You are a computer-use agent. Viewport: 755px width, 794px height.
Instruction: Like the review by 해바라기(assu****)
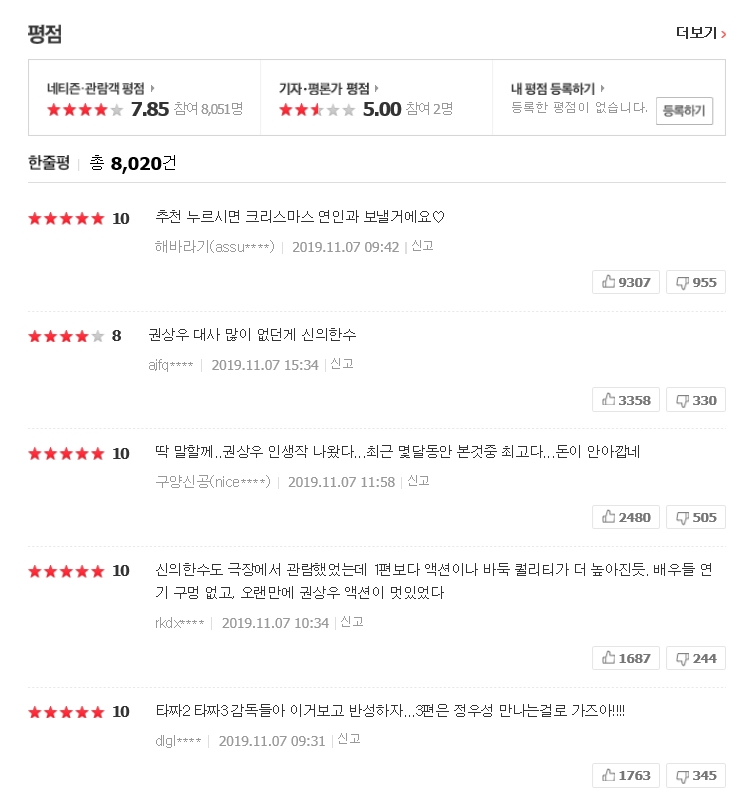pos(626,282)
